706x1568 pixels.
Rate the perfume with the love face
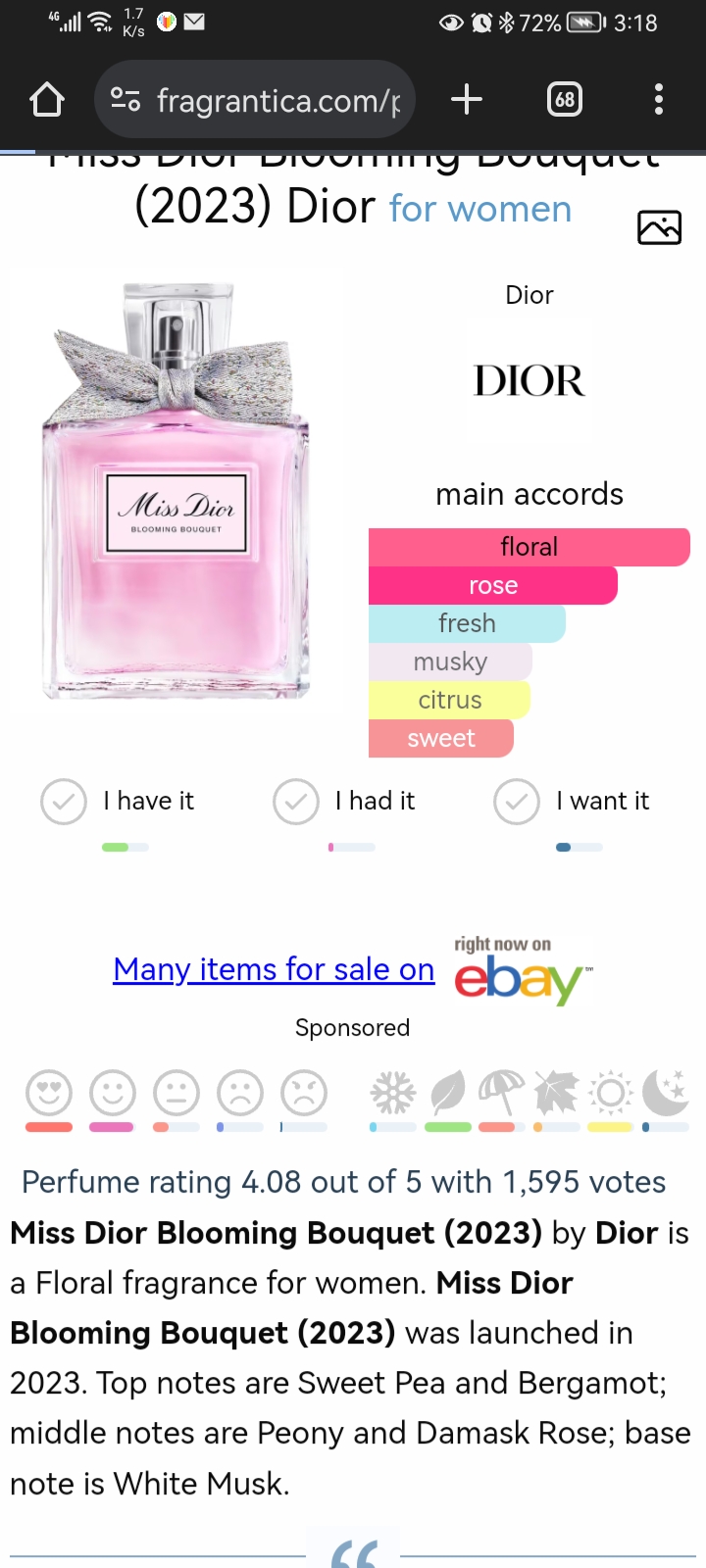(x=49, y=1092)
